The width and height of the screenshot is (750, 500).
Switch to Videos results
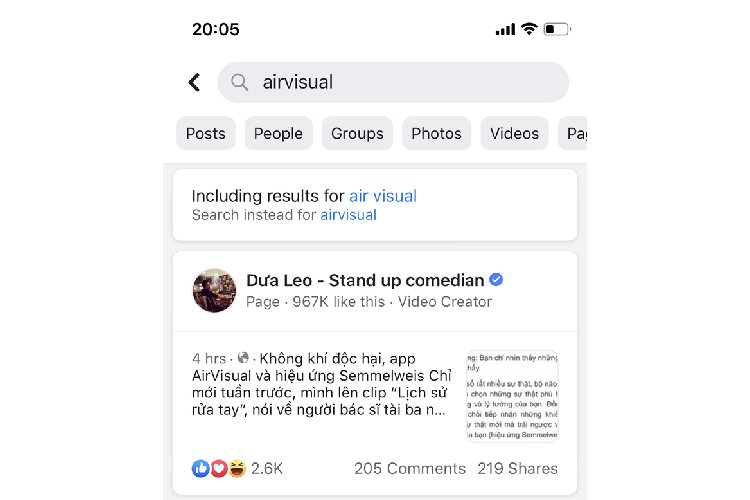(514, 133)
